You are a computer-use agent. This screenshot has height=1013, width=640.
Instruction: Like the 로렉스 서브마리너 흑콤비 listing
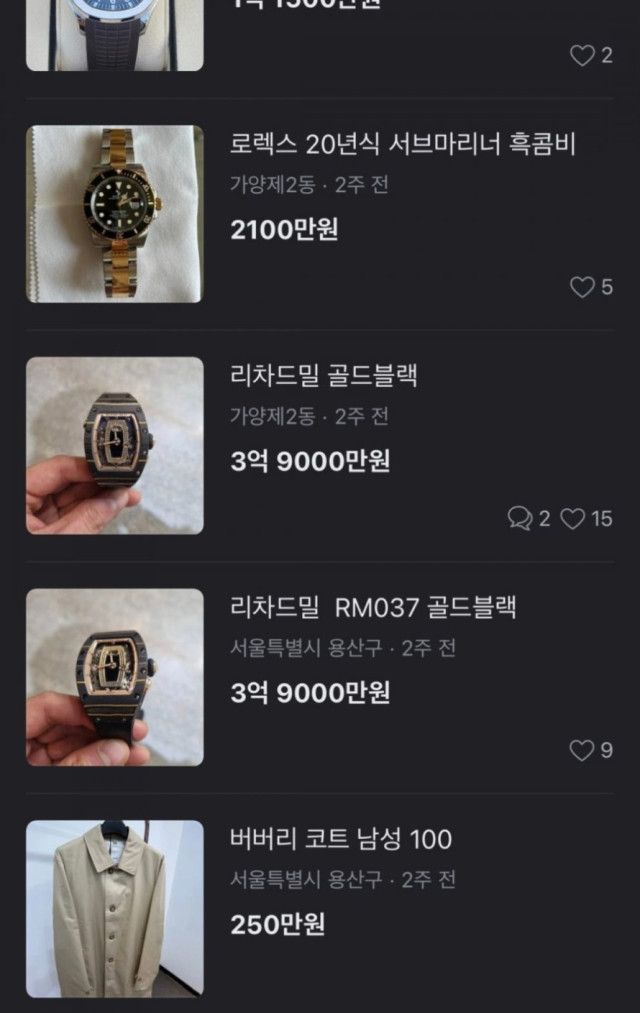[x=582, y=287]
